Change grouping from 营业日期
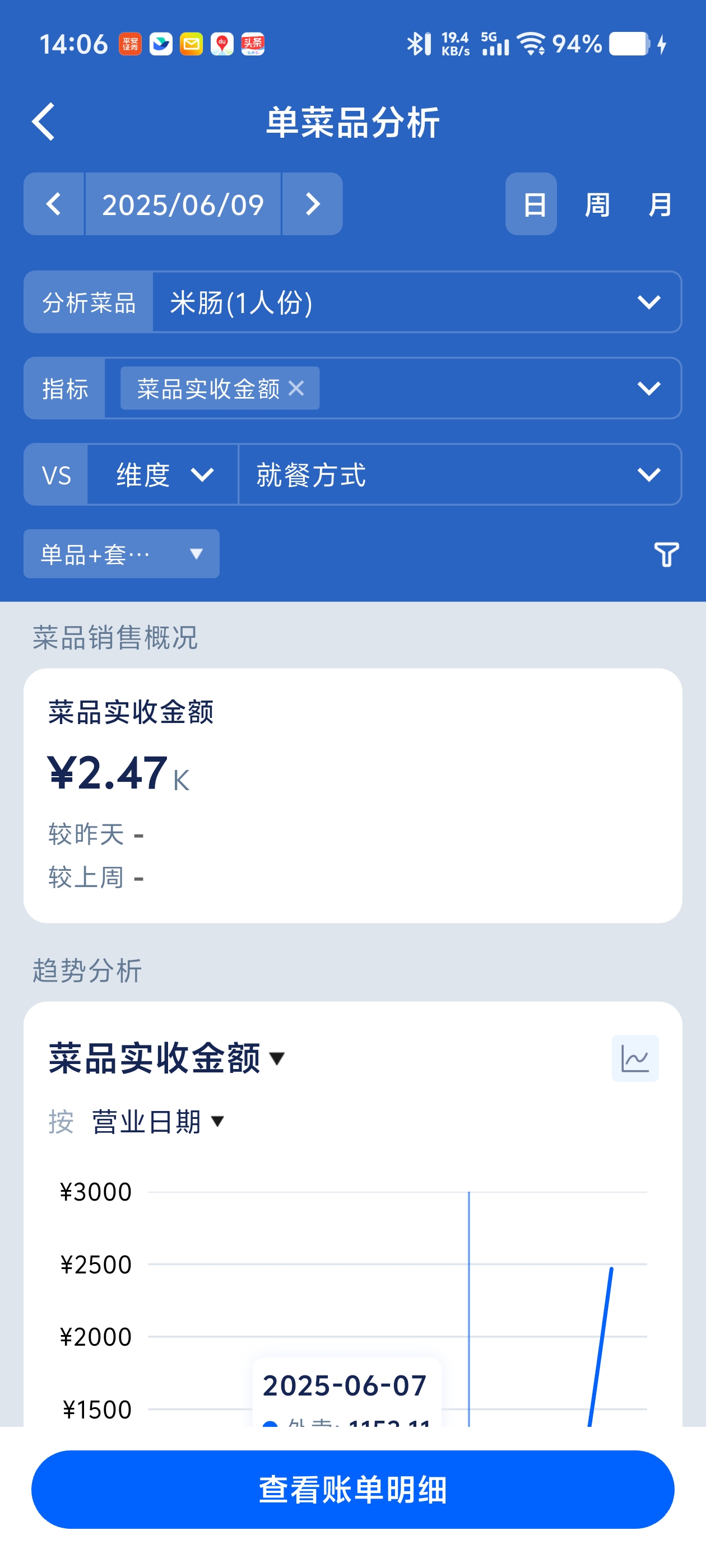This screenshot has width=706, height=1568. click(159, 1121)
